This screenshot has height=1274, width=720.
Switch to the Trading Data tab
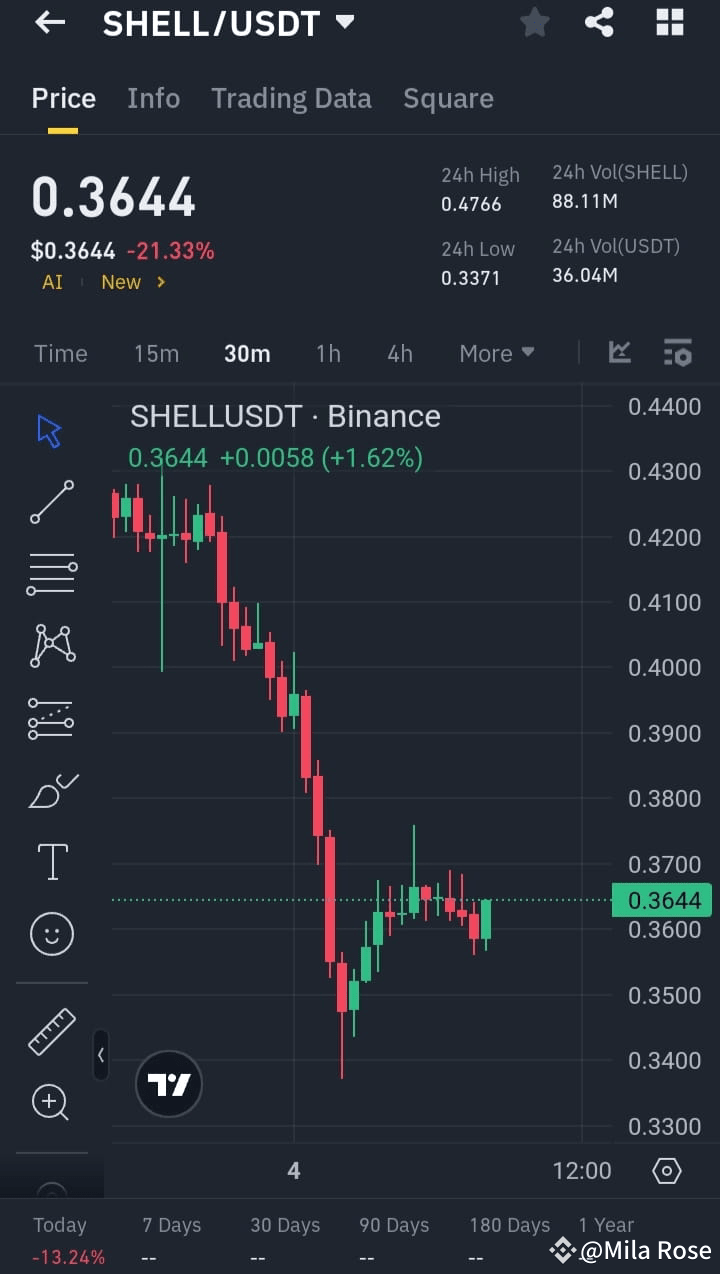pos(291,98)
